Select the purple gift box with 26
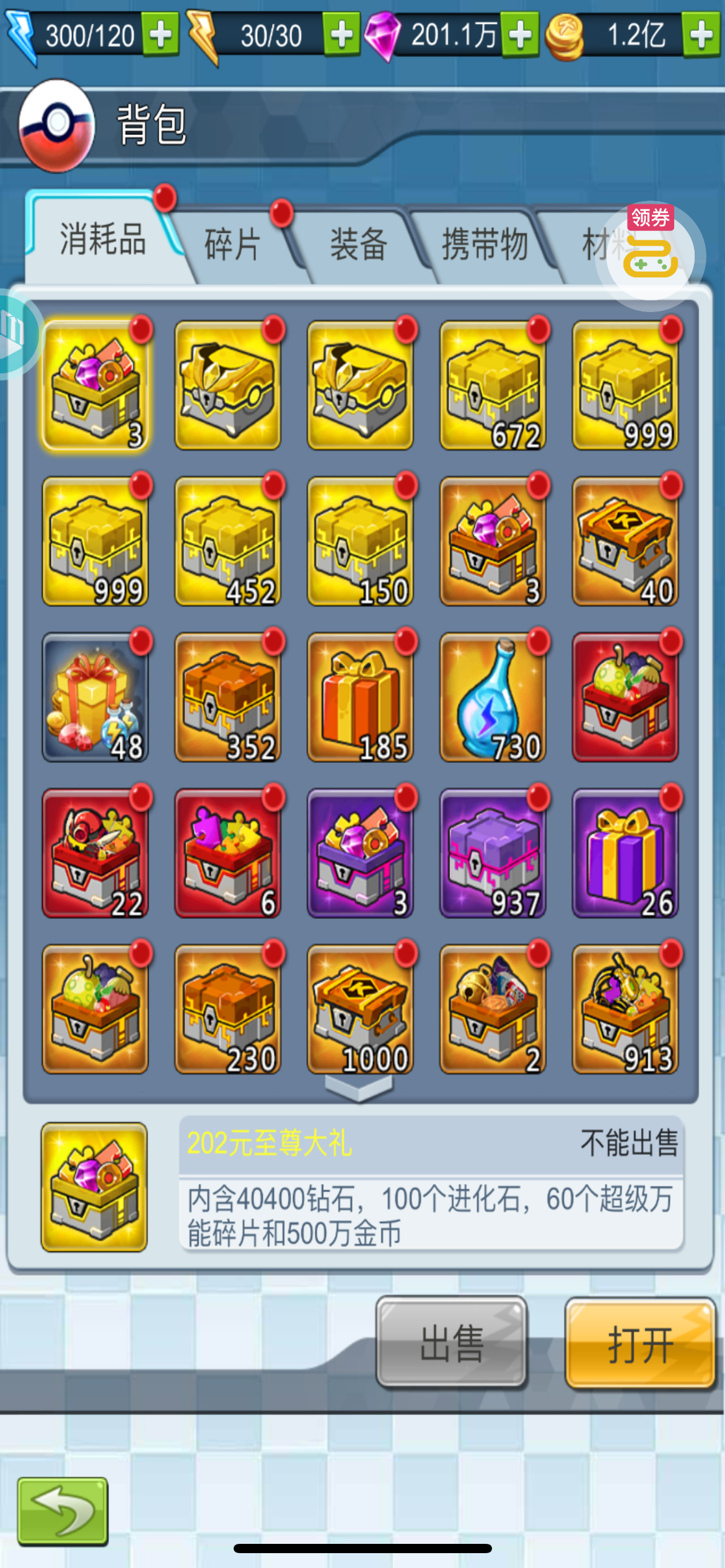This screenshot has width=725, height=1568. pos(626,853)
